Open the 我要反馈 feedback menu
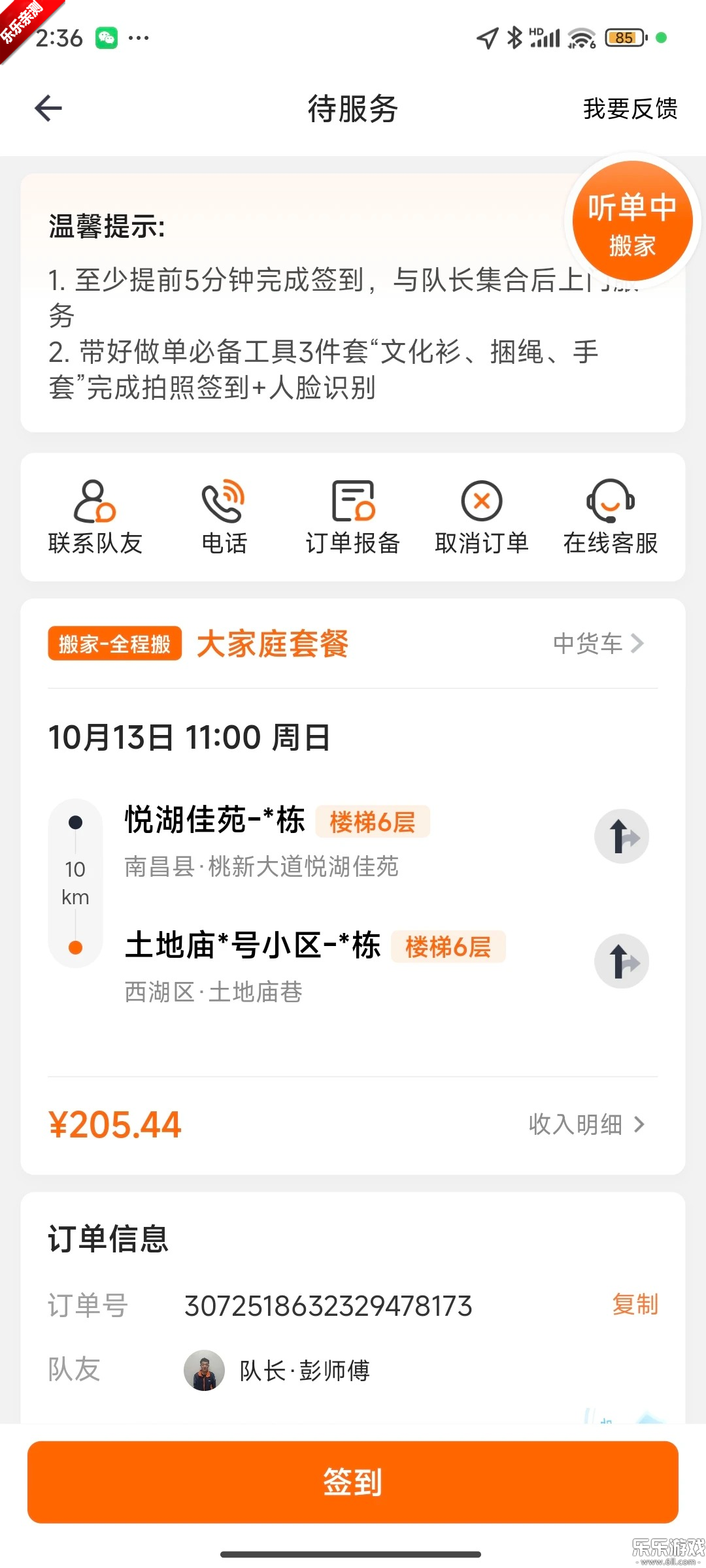 630,109
